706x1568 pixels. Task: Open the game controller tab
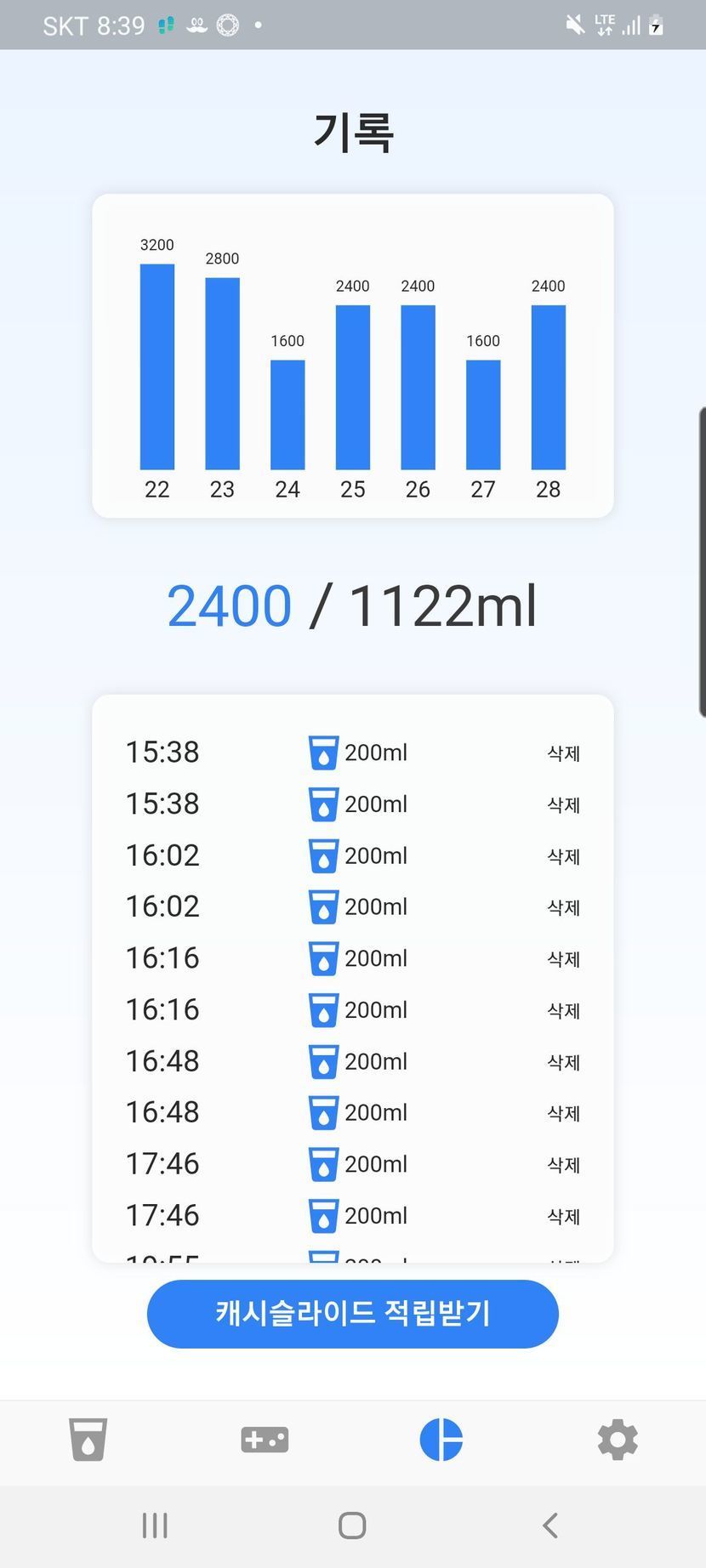pos(265,1440)
